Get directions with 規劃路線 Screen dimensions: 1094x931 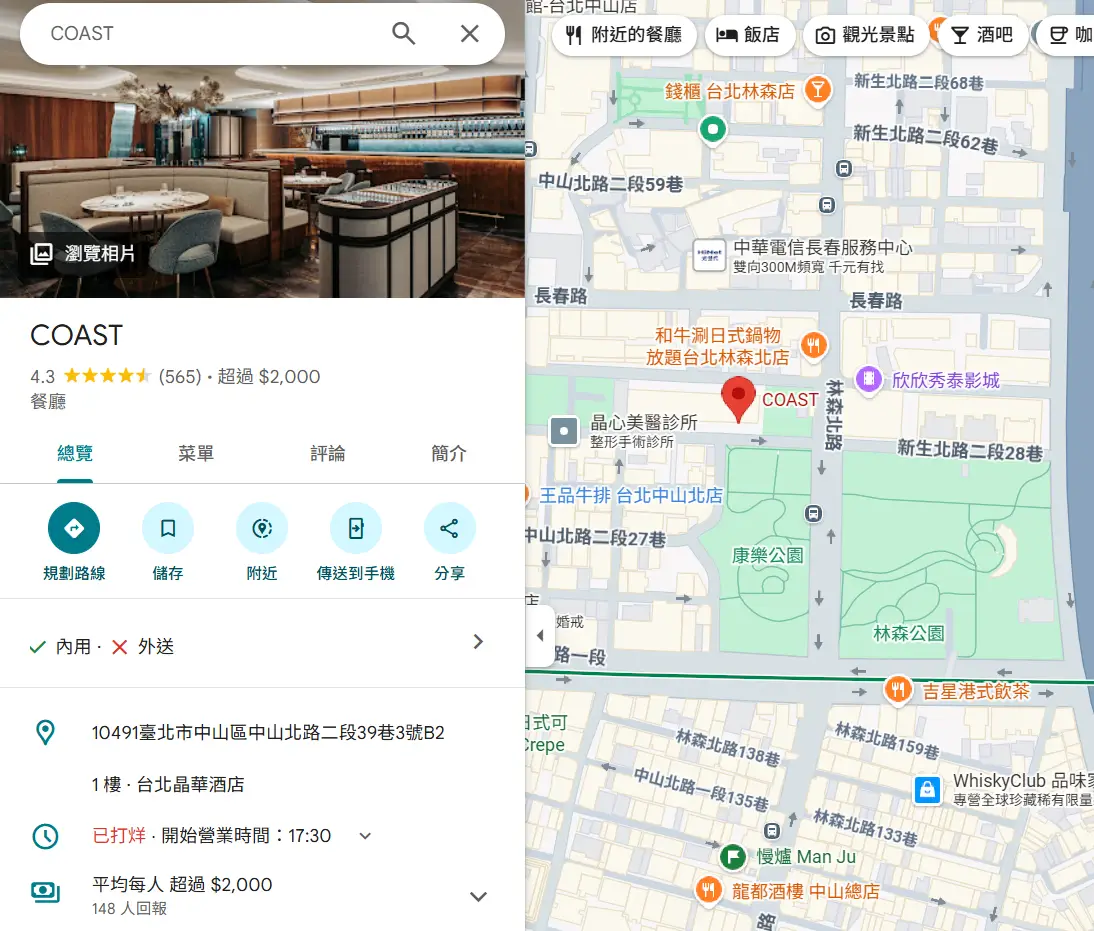click(x=74, y=528)
